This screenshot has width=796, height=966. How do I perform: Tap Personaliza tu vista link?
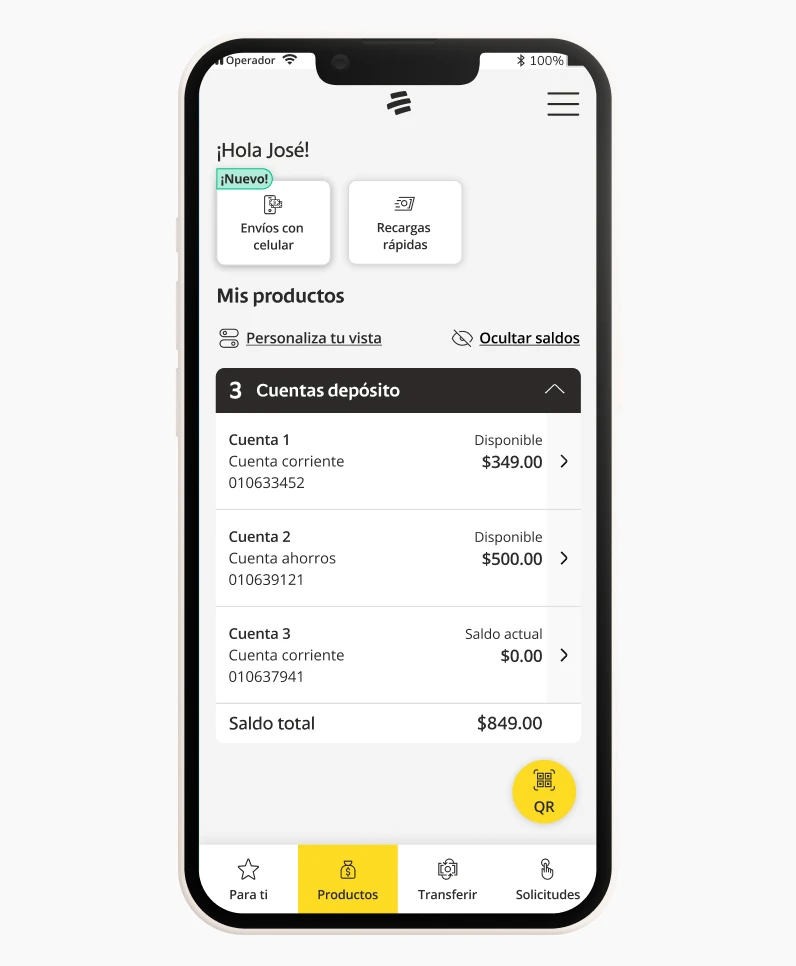[x=313, y=338]
